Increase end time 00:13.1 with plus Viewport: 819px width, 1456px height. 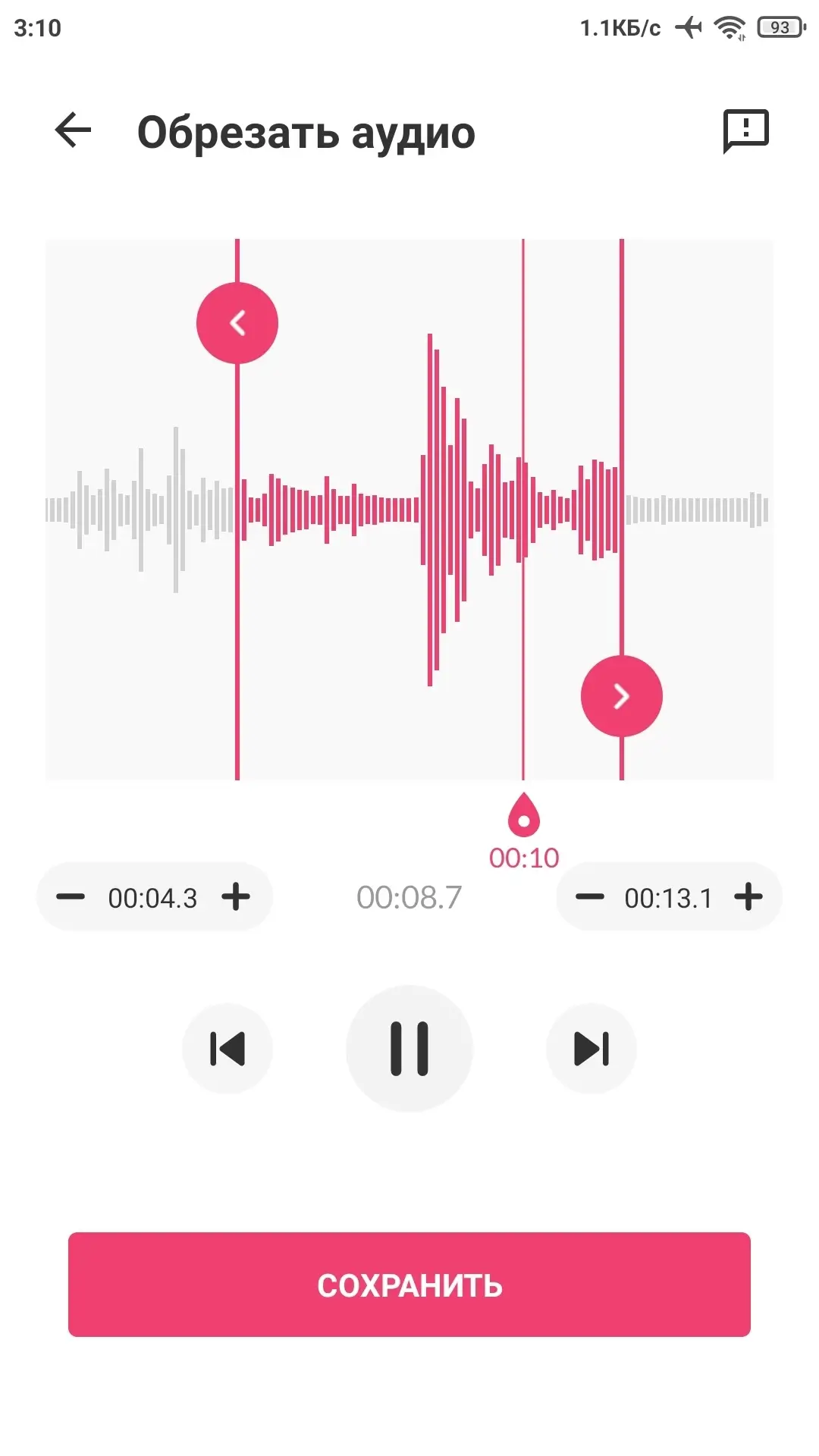click(748, 896)
